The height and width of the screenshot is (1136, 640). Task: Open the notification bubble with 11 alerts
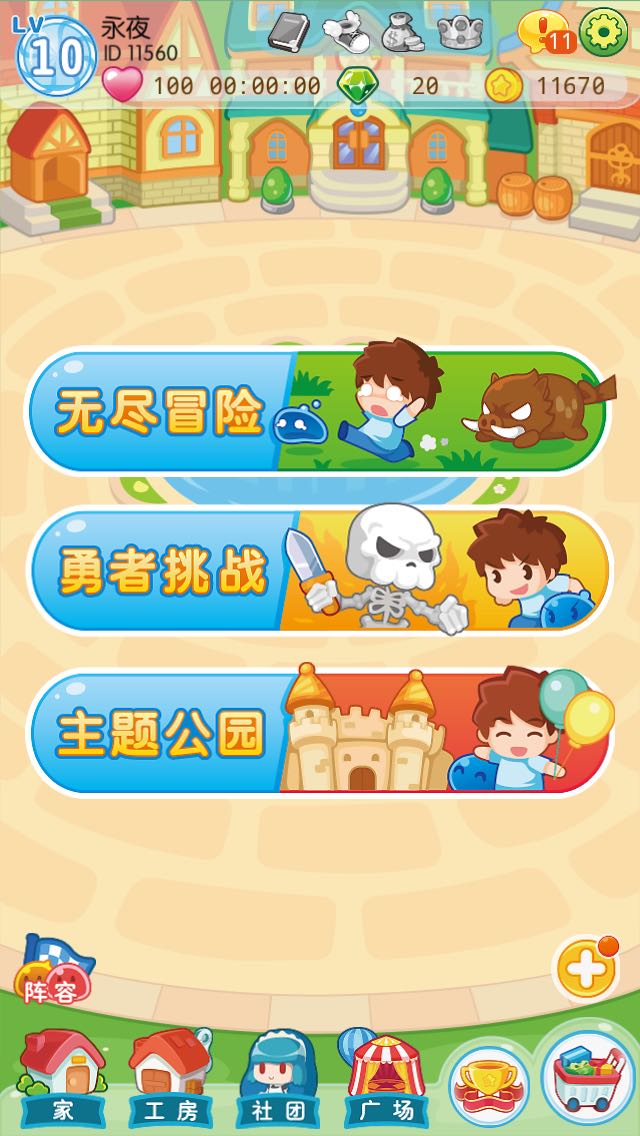(x=544, y=32)
